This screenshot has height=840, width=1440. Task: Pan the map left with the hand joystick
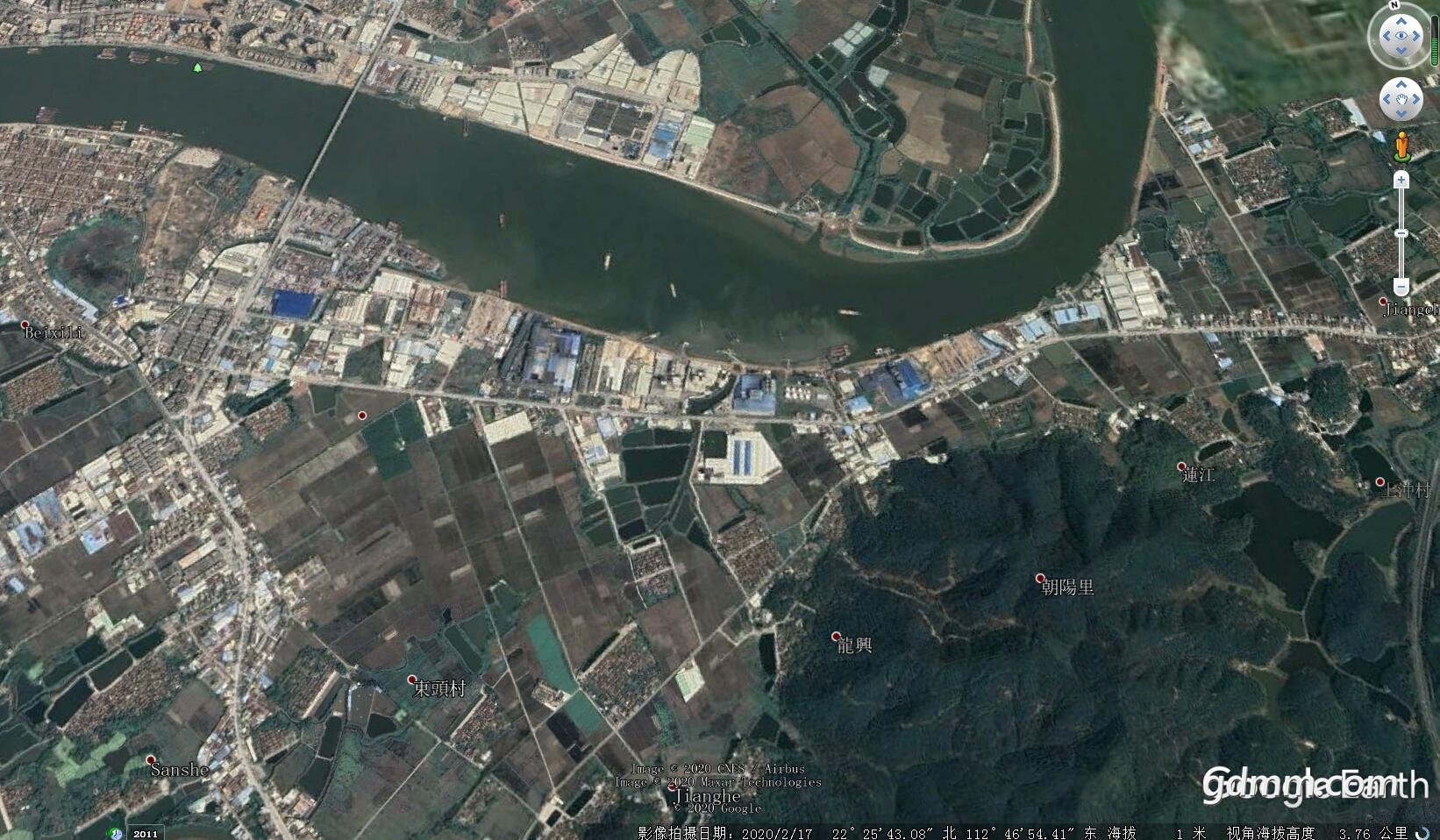click(x=1386, y=100)
